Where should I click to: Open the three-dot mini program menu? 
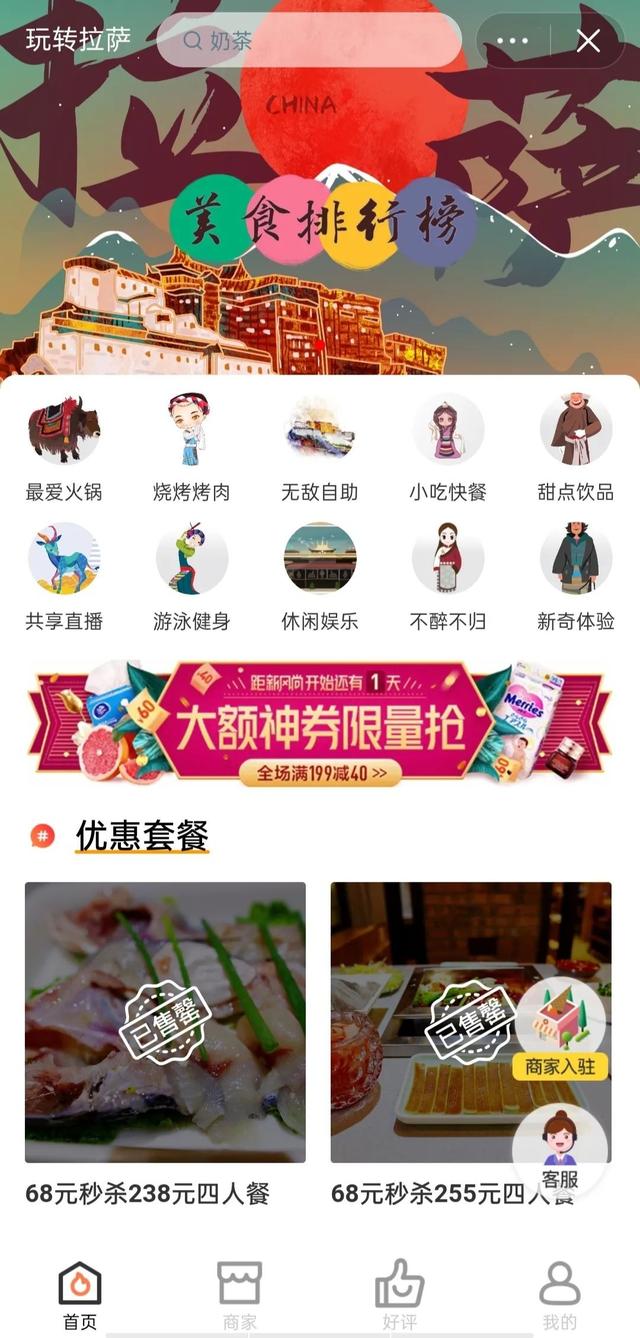(x=511, y=41)
